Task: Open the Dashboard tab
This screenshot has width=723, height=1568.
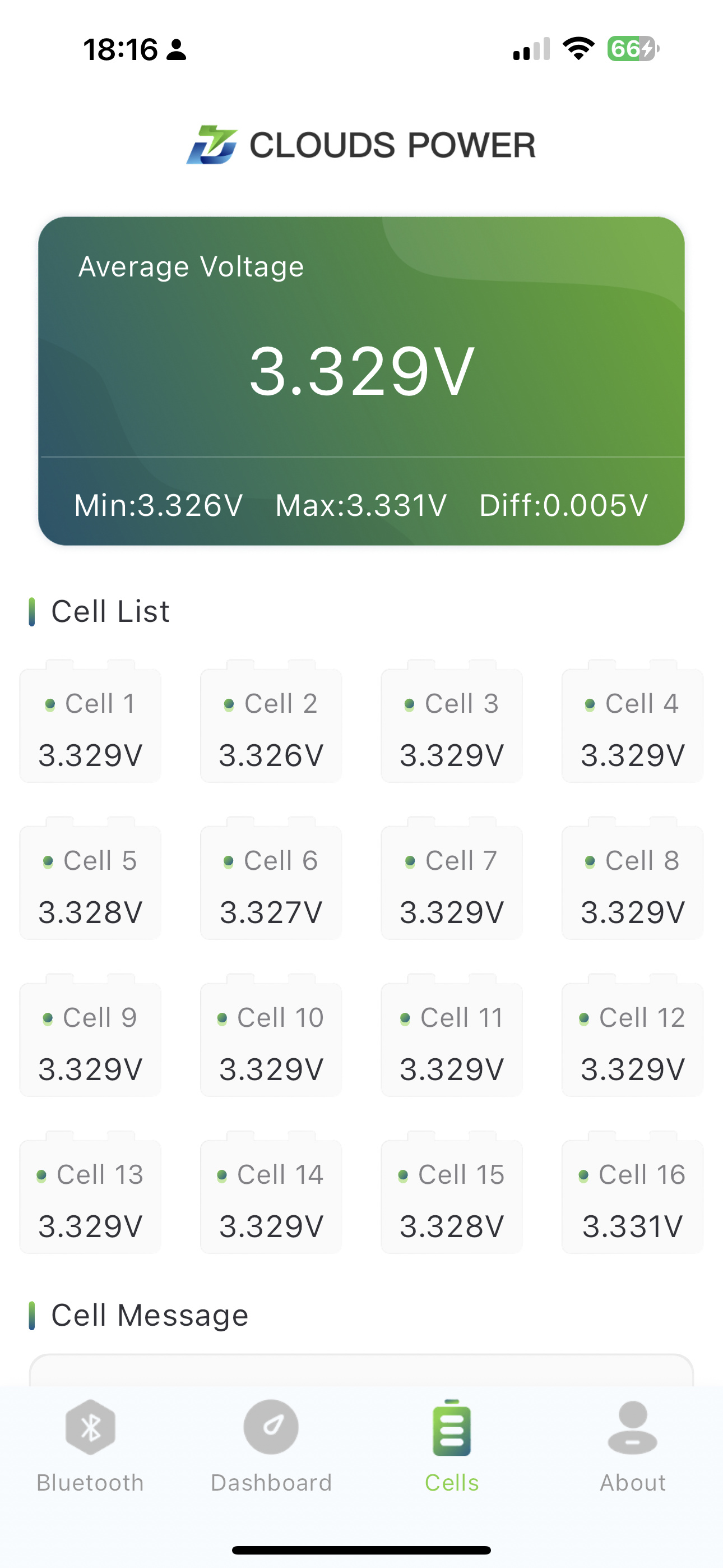Action: point(271,1446)
